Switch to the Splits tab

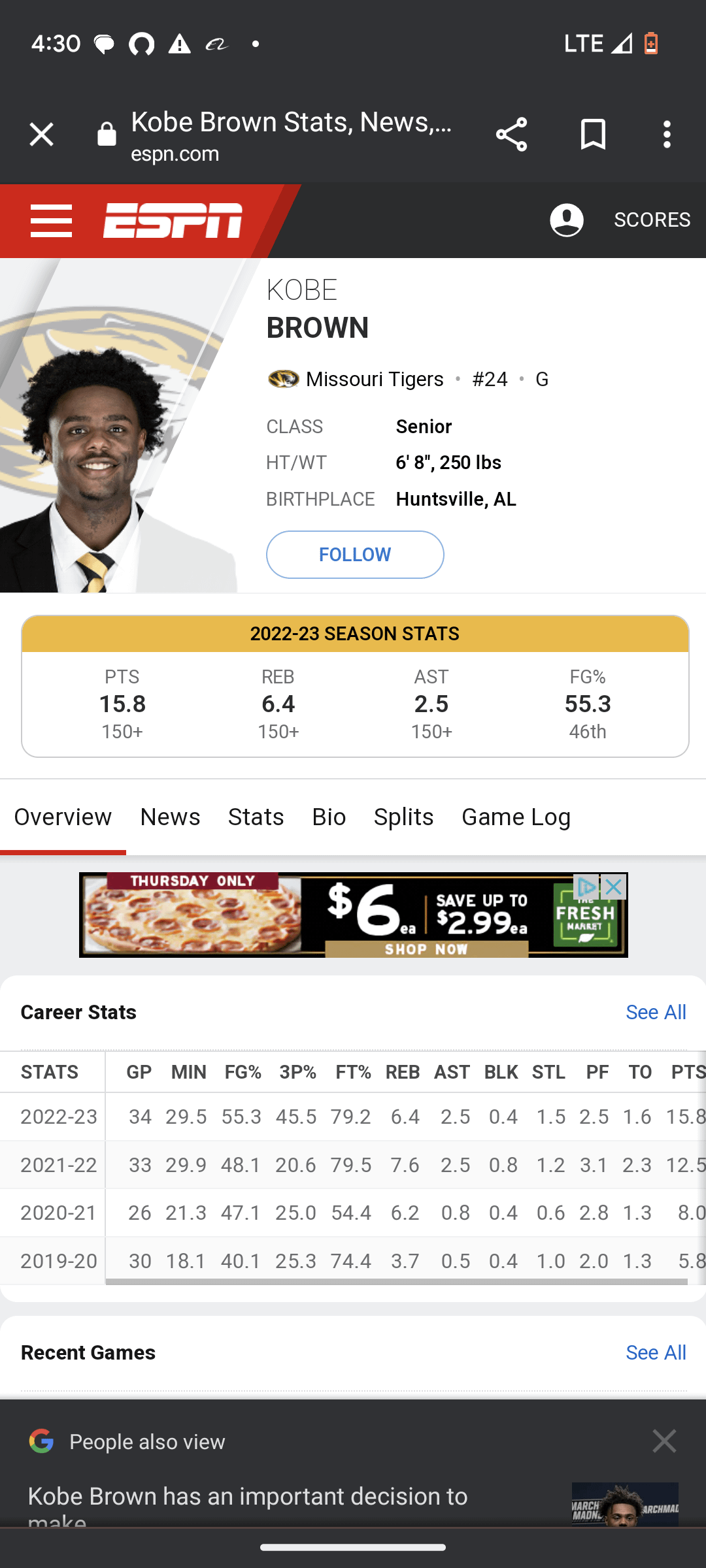[403, 817]
